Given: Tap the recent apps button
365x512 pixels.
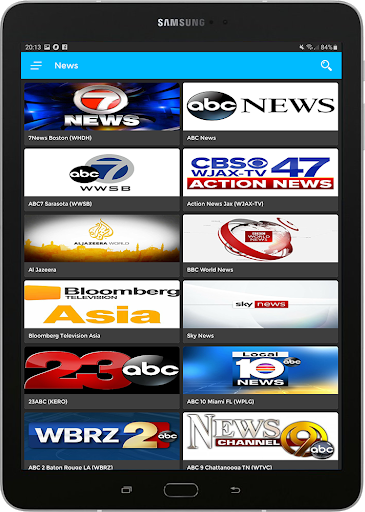Looking at the screenshot, I should 127,490.
